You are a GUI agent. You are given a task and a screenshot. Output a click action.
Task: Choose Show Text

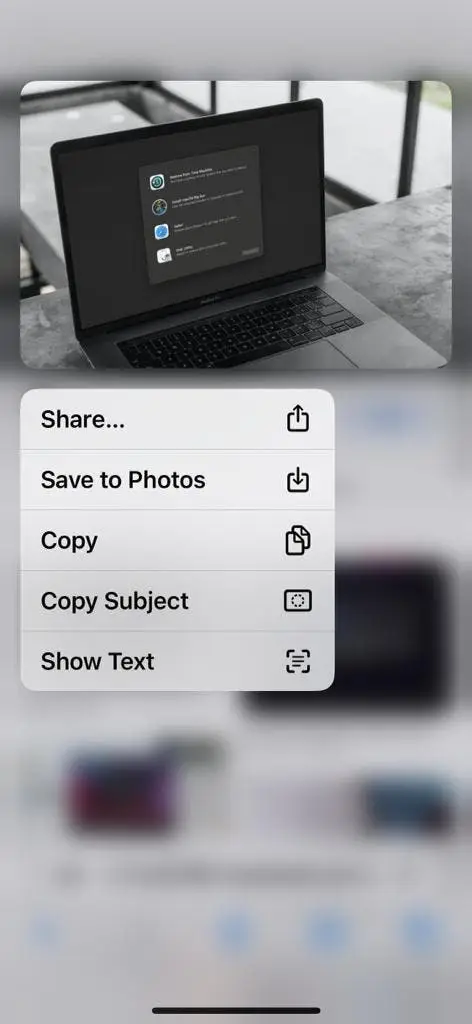coord(177,662)
